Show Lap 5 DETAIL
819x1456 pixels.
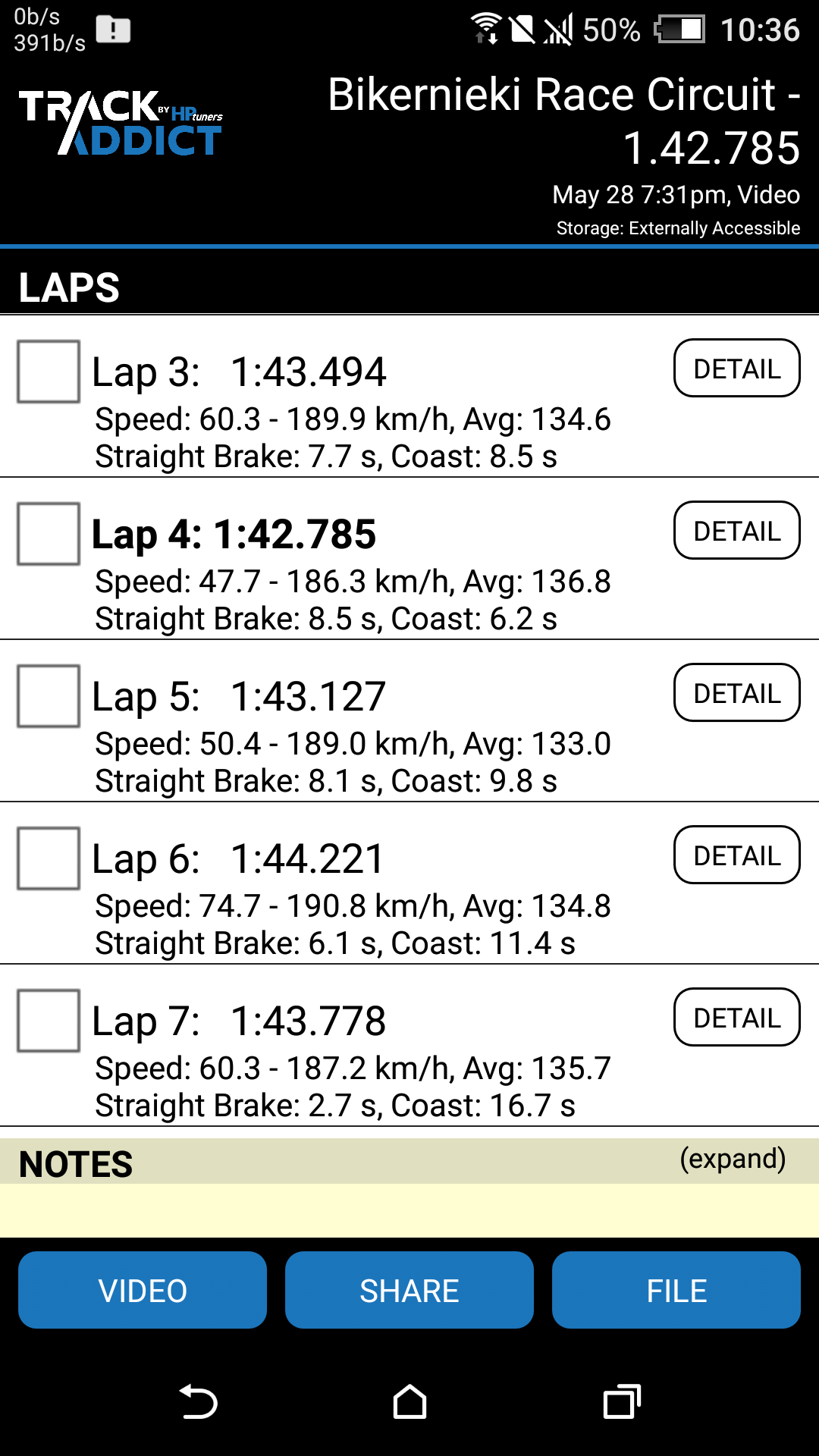737,693
